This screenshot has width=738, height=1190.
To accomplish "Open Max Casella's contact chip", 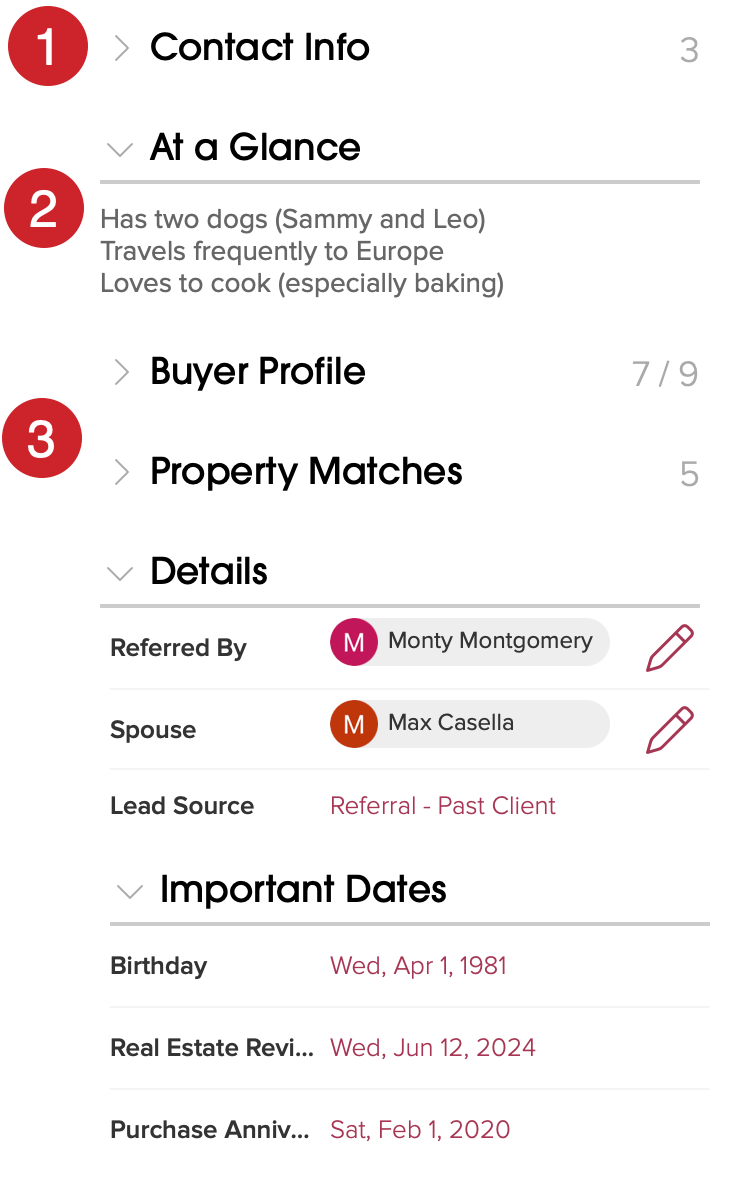I will [x=469, y=724].
